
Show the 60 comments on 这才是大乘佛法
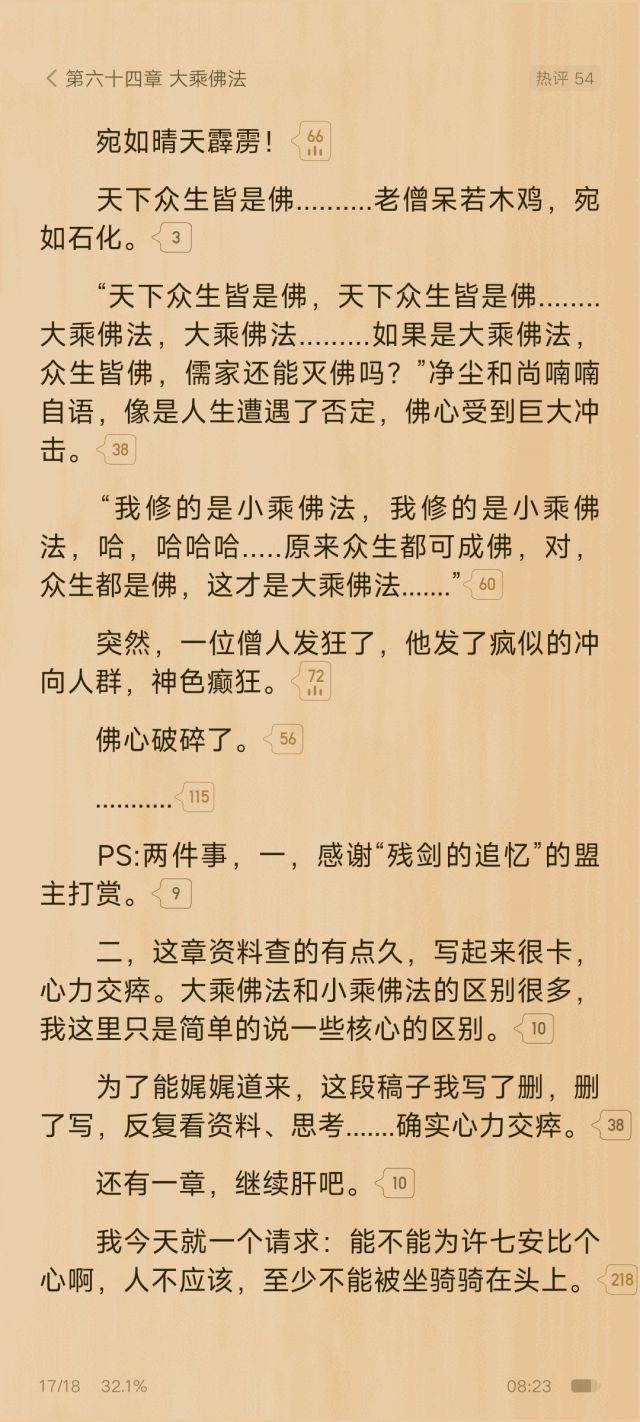click(485, 585)
